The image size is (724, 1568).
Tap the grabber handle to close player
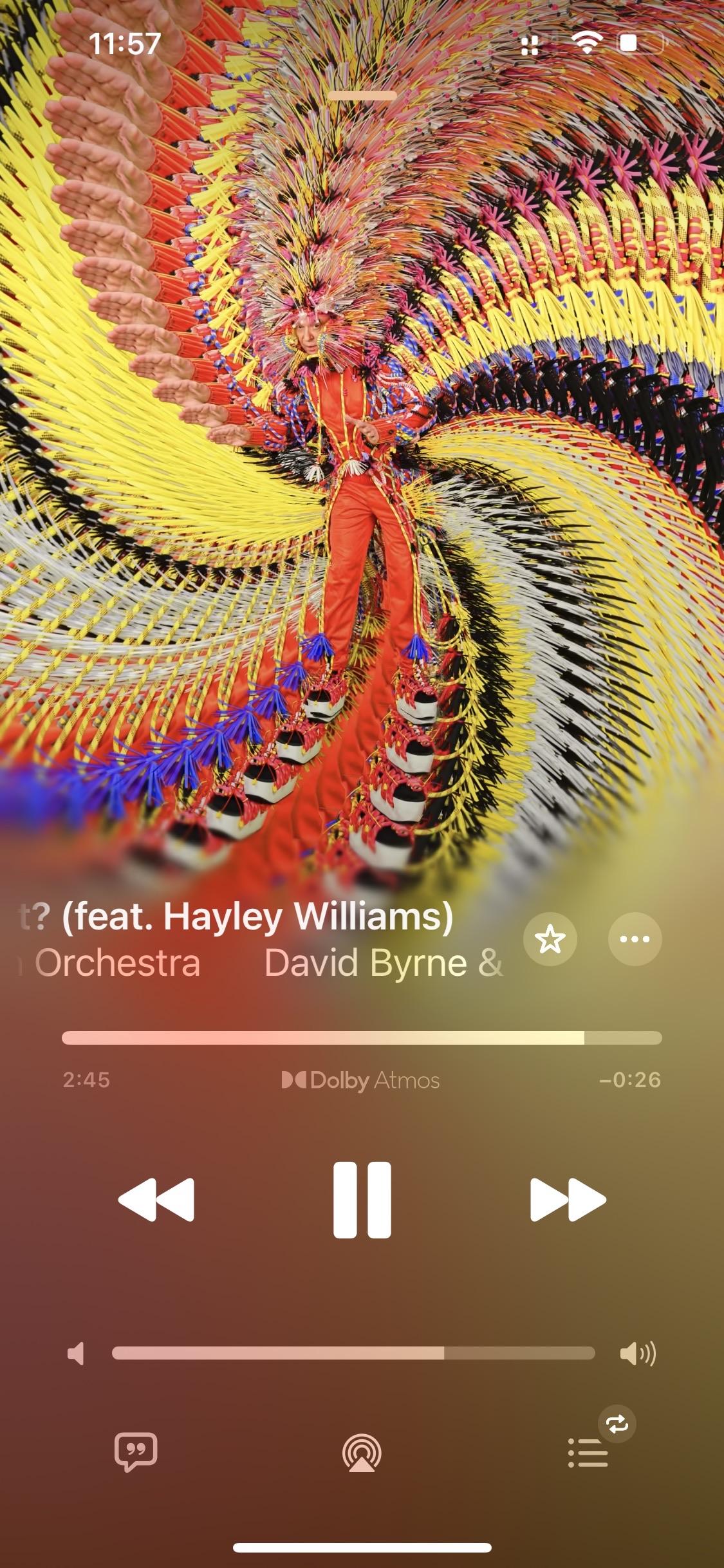coord(362,95)
